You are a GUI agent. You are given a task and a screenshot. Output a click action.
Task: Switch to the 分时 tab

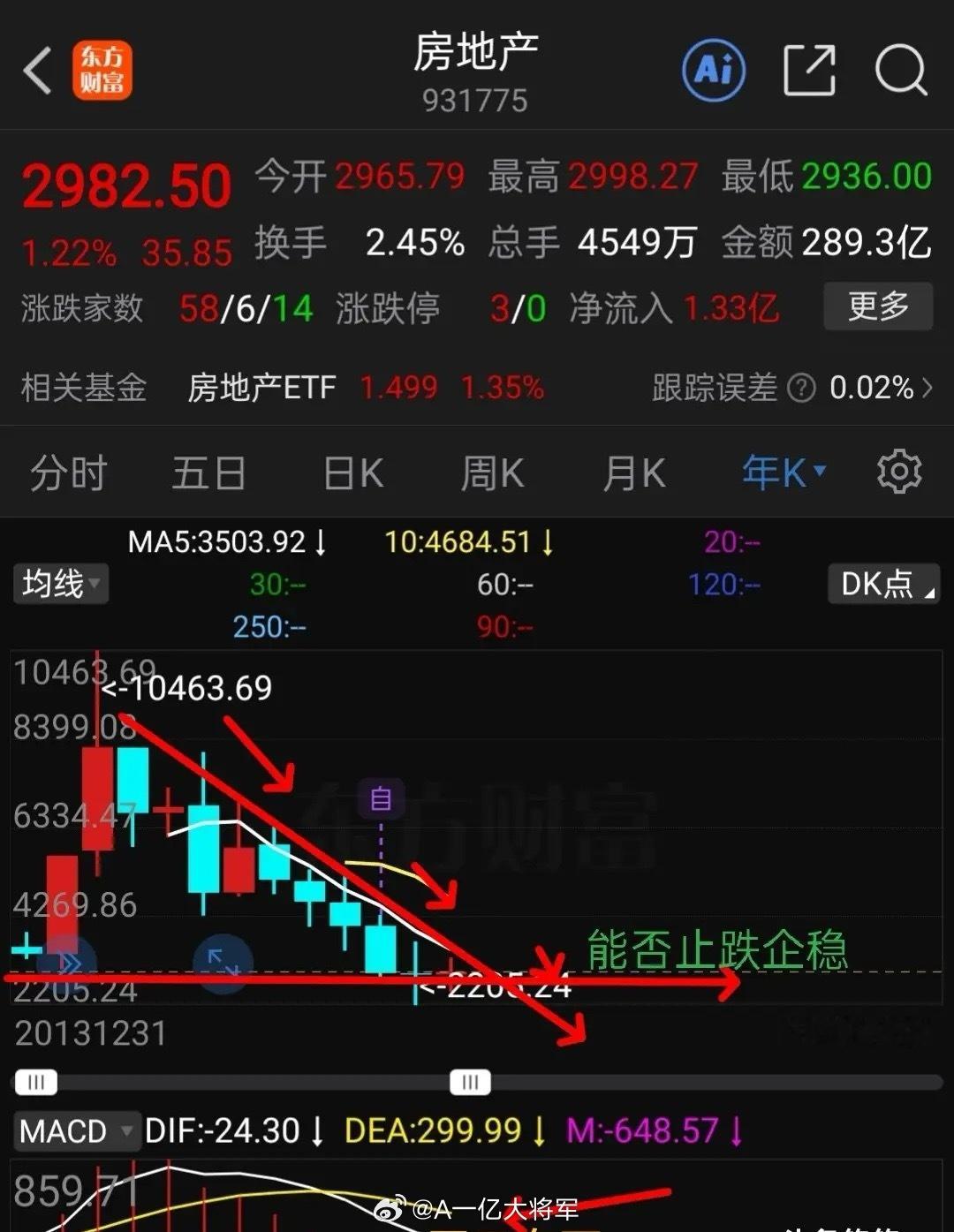click(67, 472)
